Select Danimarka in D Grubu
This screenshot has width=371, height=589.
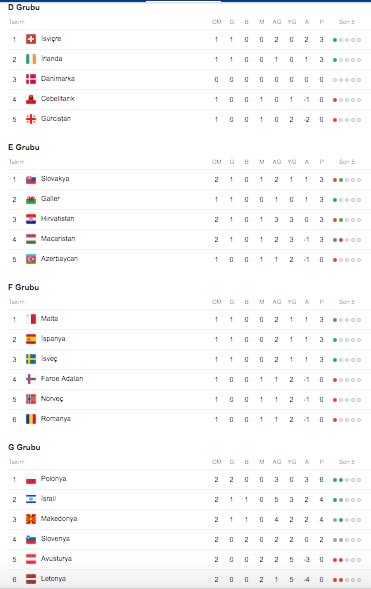pyautogui.click(x=189, y=79)
